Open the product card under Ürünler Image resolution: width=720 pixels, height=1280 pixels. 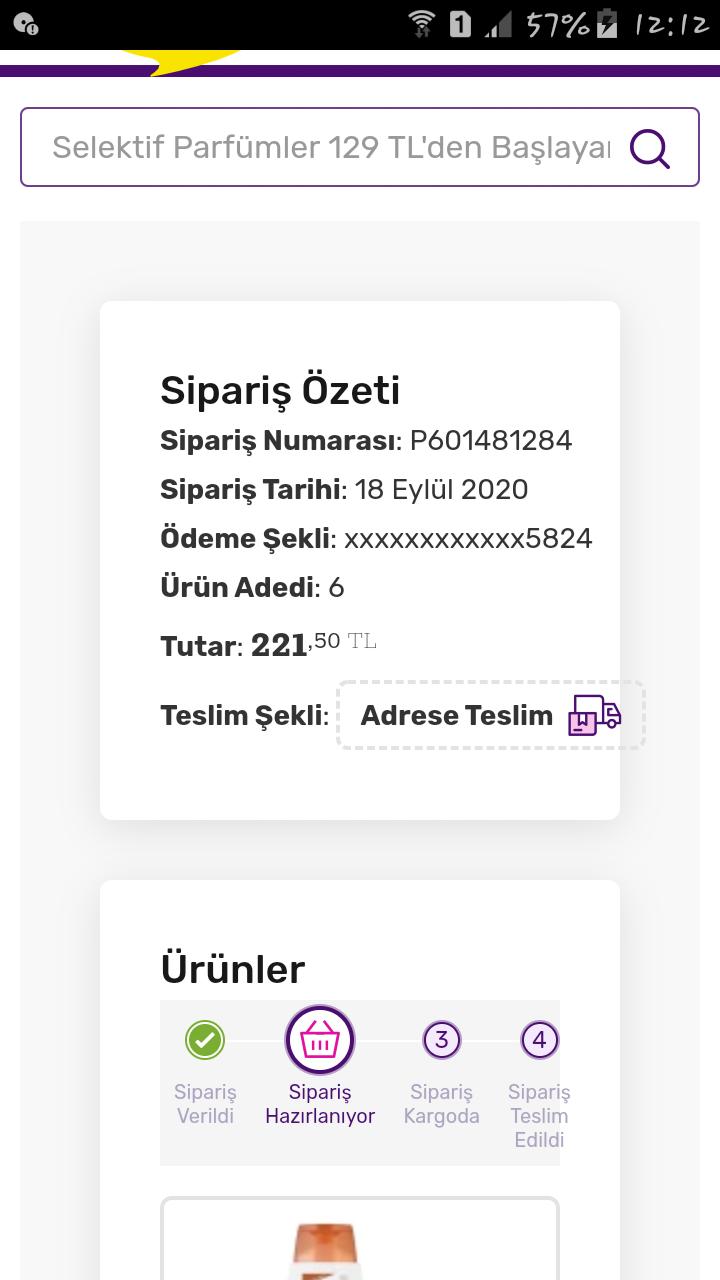pos(360,1238)
